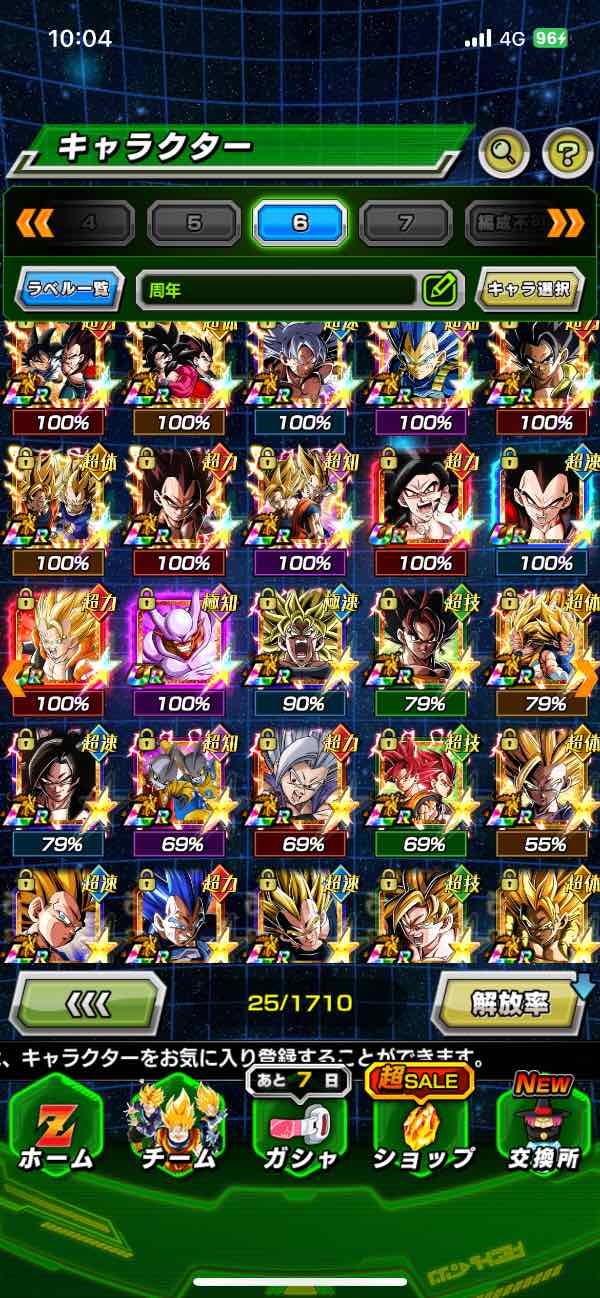The width and height of the screenshot is (600, 1298).
Task: Open the 交換所 tab
Action: pos(543,1125)
